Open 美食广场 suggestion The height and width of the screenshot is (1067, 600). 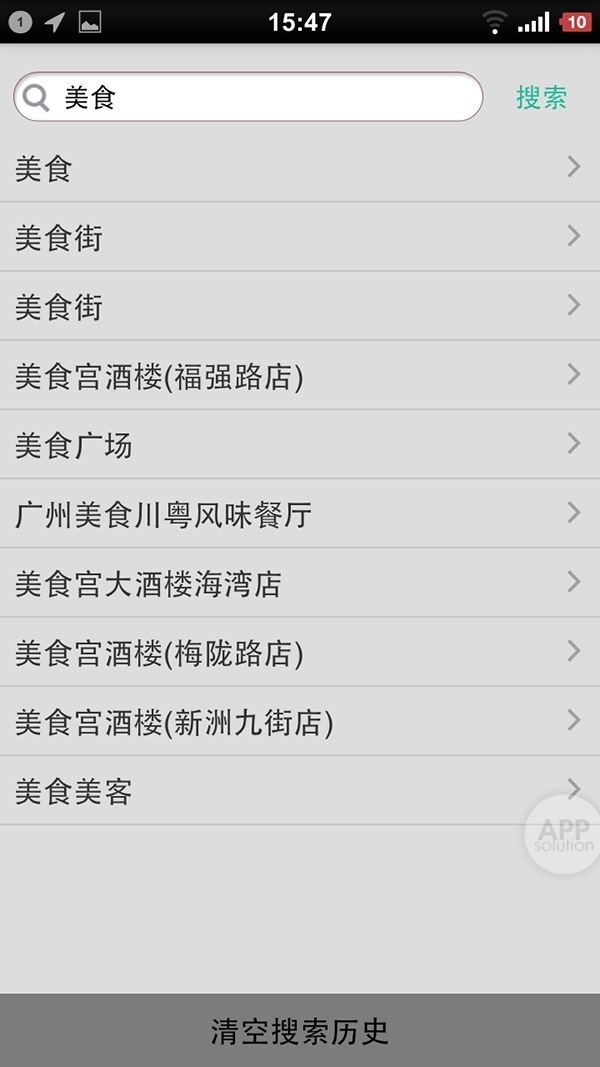[300, 445]
